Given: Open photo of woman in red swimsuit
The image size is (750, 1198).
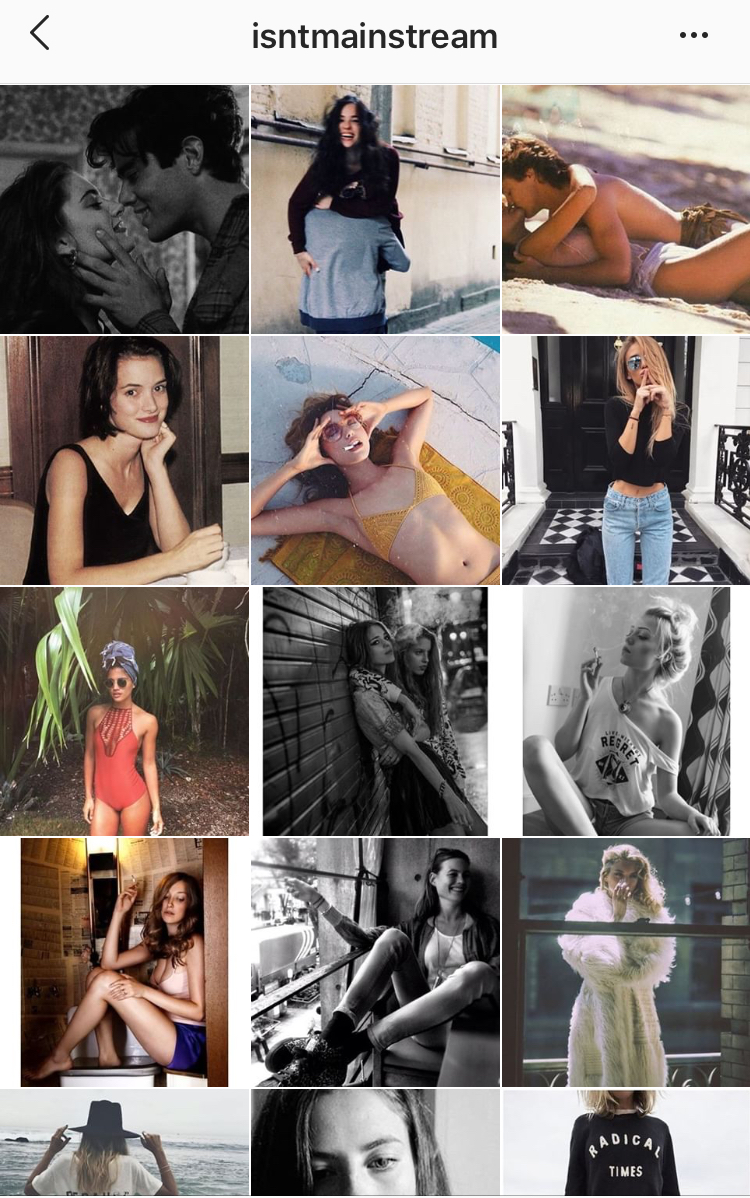Looking at the screenshot, I should click(124, 711).
